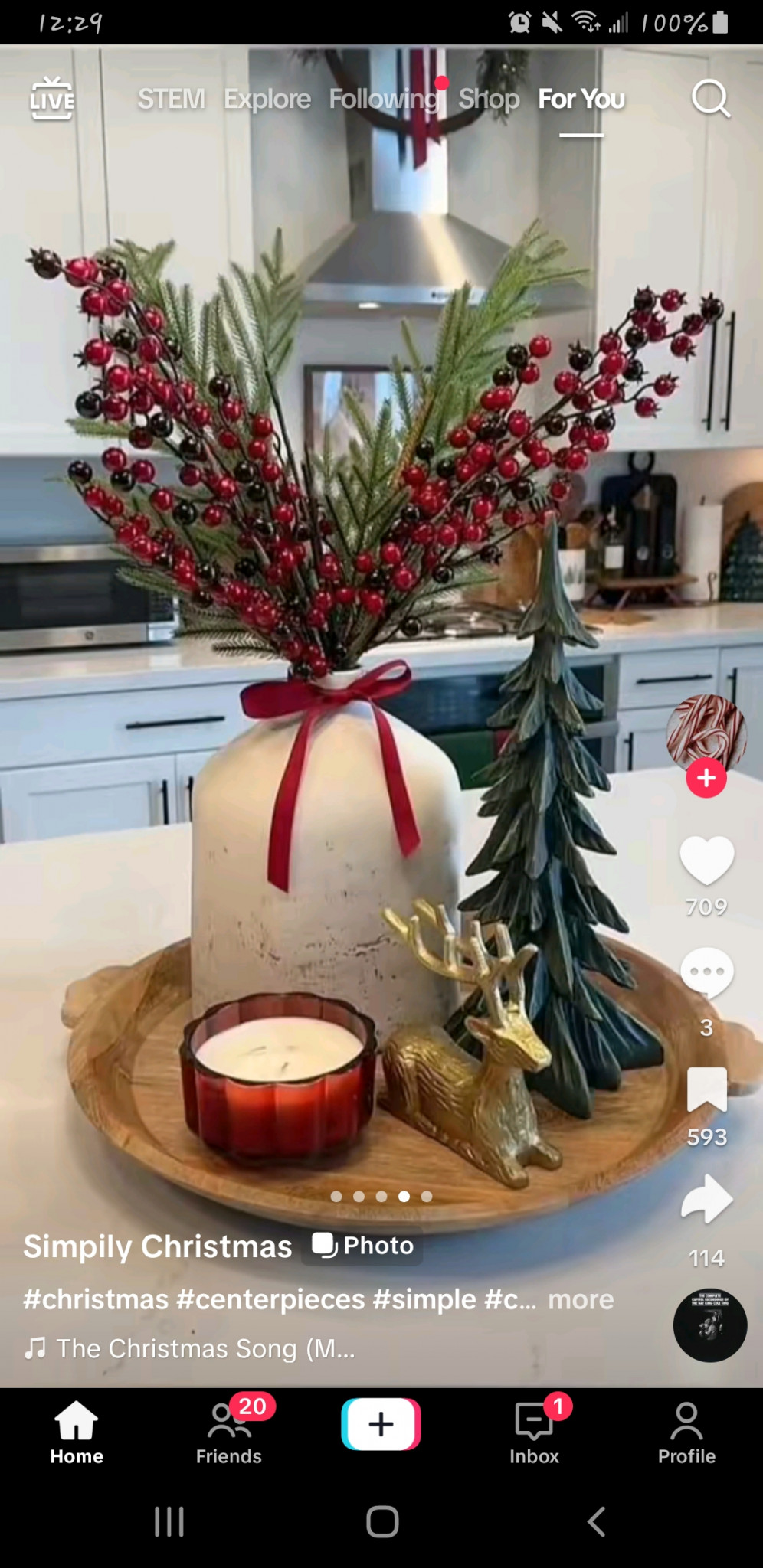This screenshot has width=763, height=1568.
Task: Follow the creator with the plus badge
Action: (706, 778)
